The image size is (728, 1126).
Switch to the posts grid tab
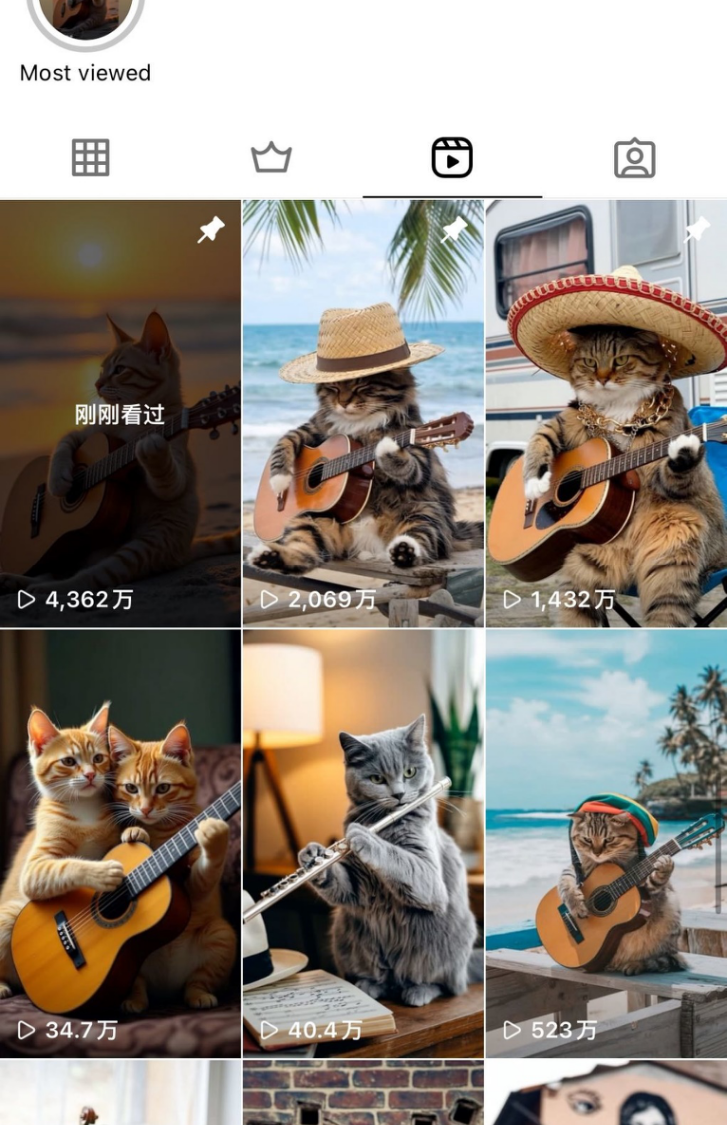click(x=90, y=158)
